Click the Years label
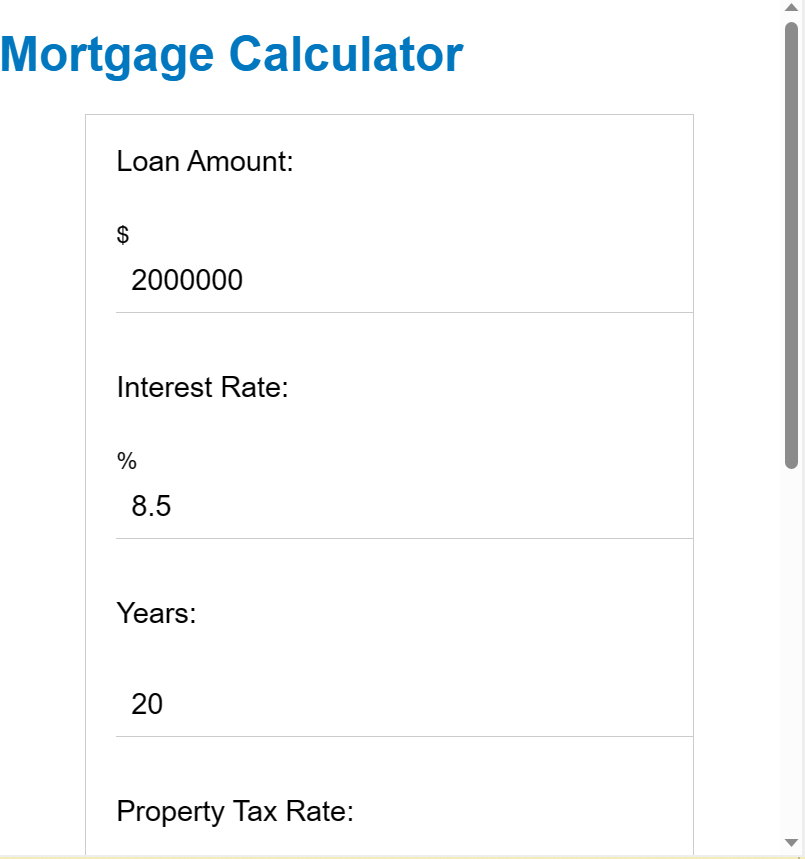 pos(155,613)
